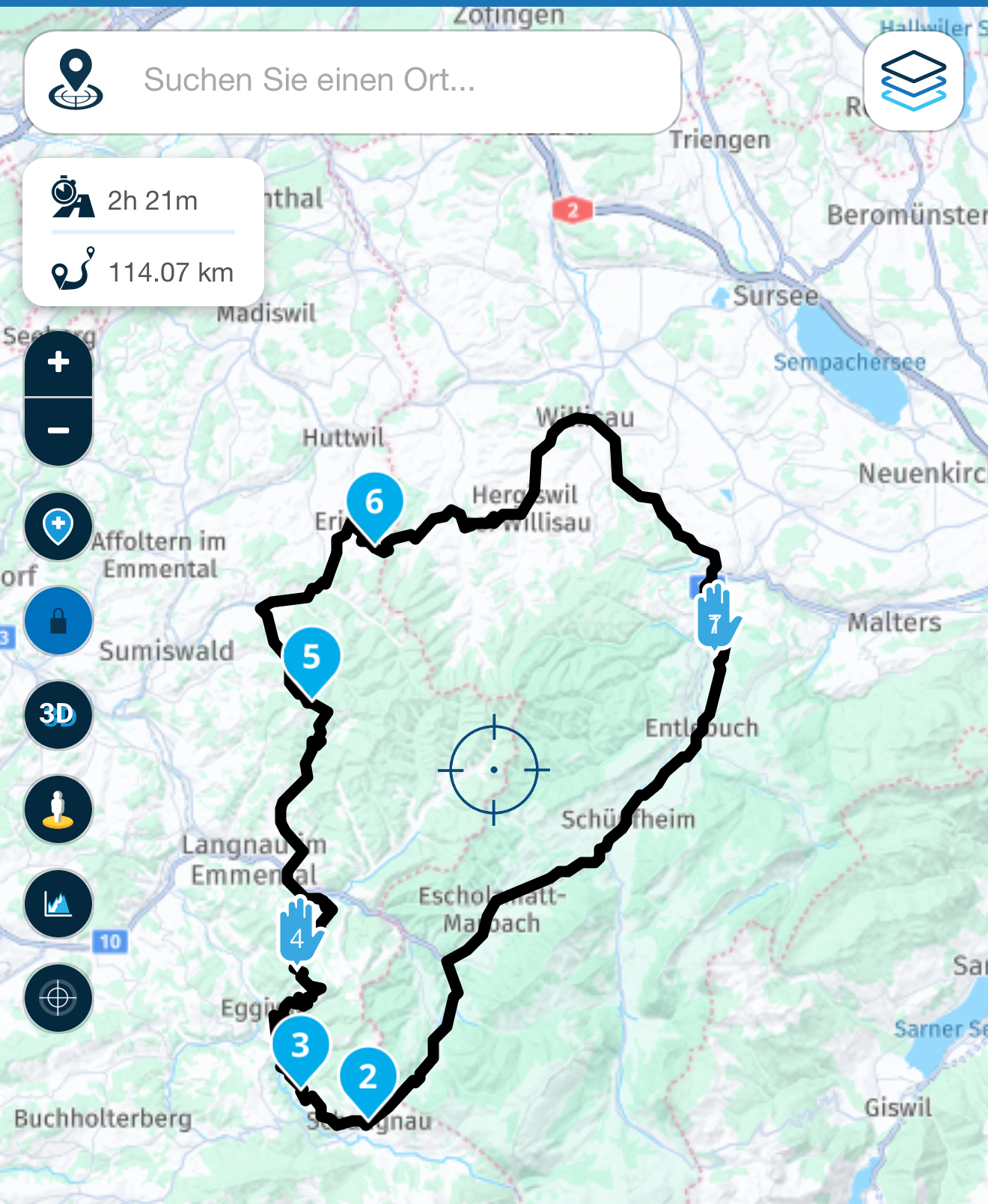Select waypoint marker 3
This screenshot has height=1204, width=988.
300,1045
